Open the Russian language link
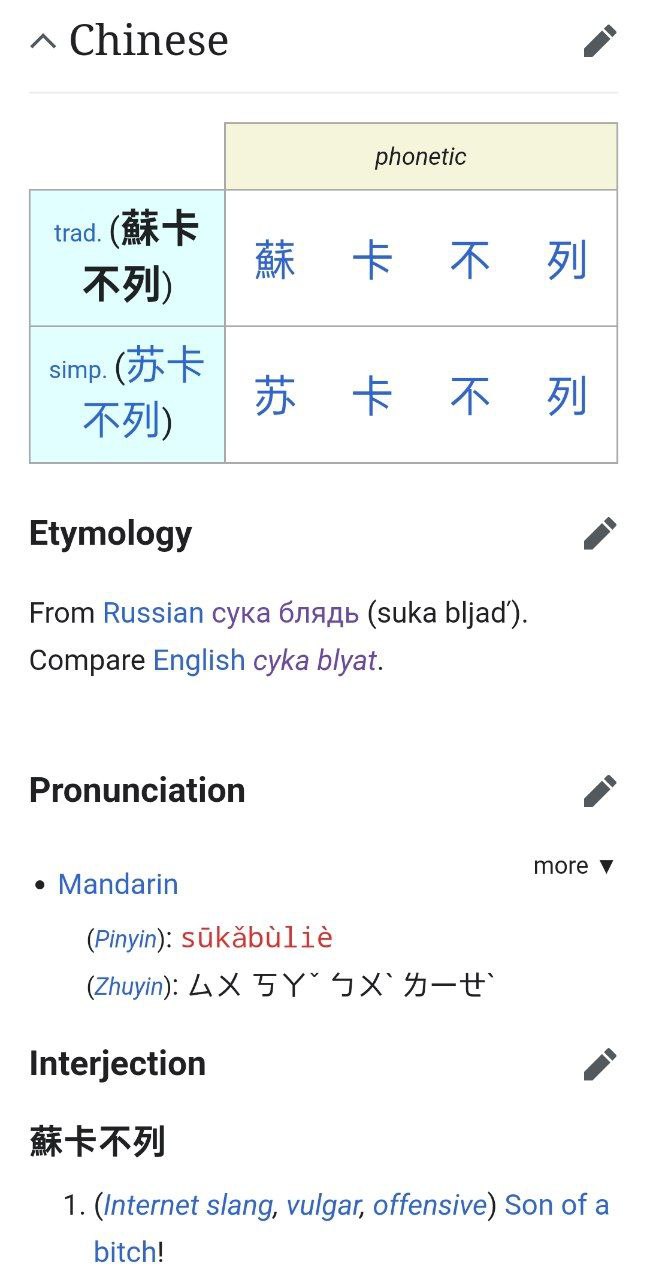This screenshot has height=1280, width=647. pos(153,613)
